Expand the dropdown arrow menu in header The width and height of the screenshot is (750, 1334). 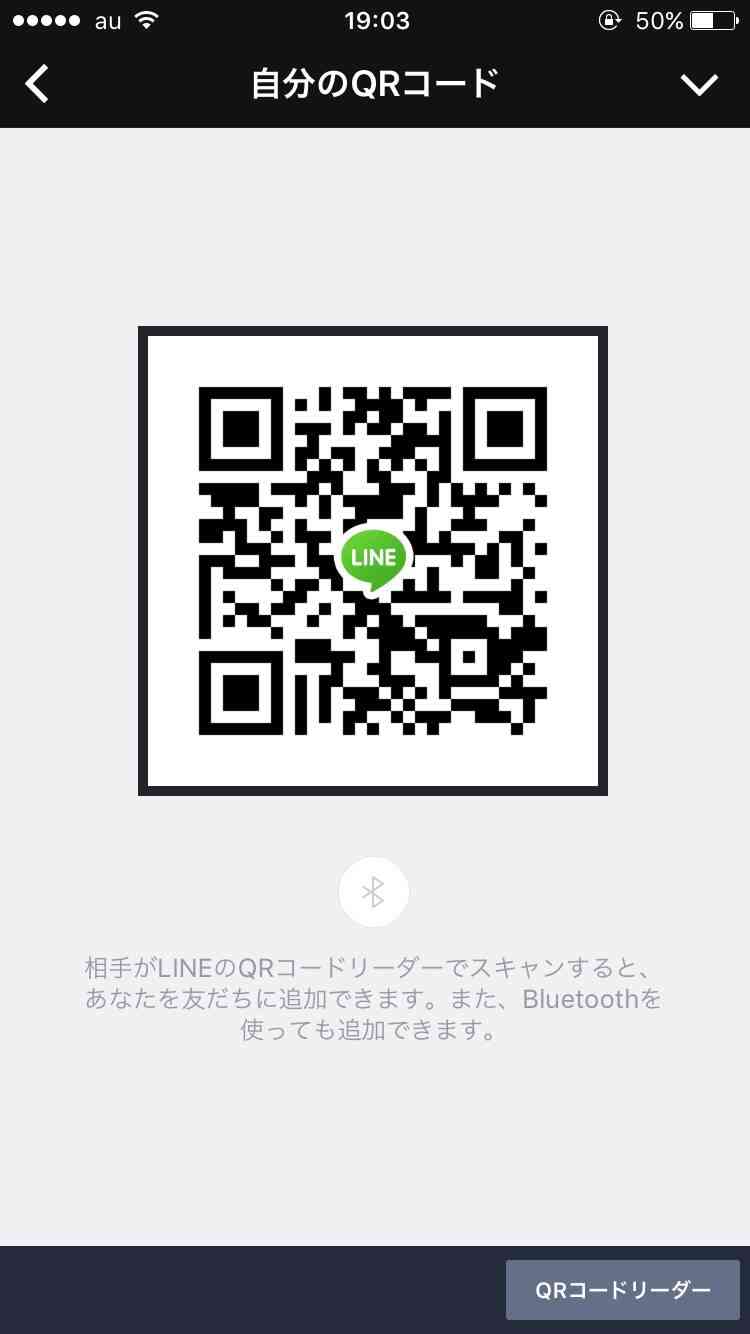(699, 85)
